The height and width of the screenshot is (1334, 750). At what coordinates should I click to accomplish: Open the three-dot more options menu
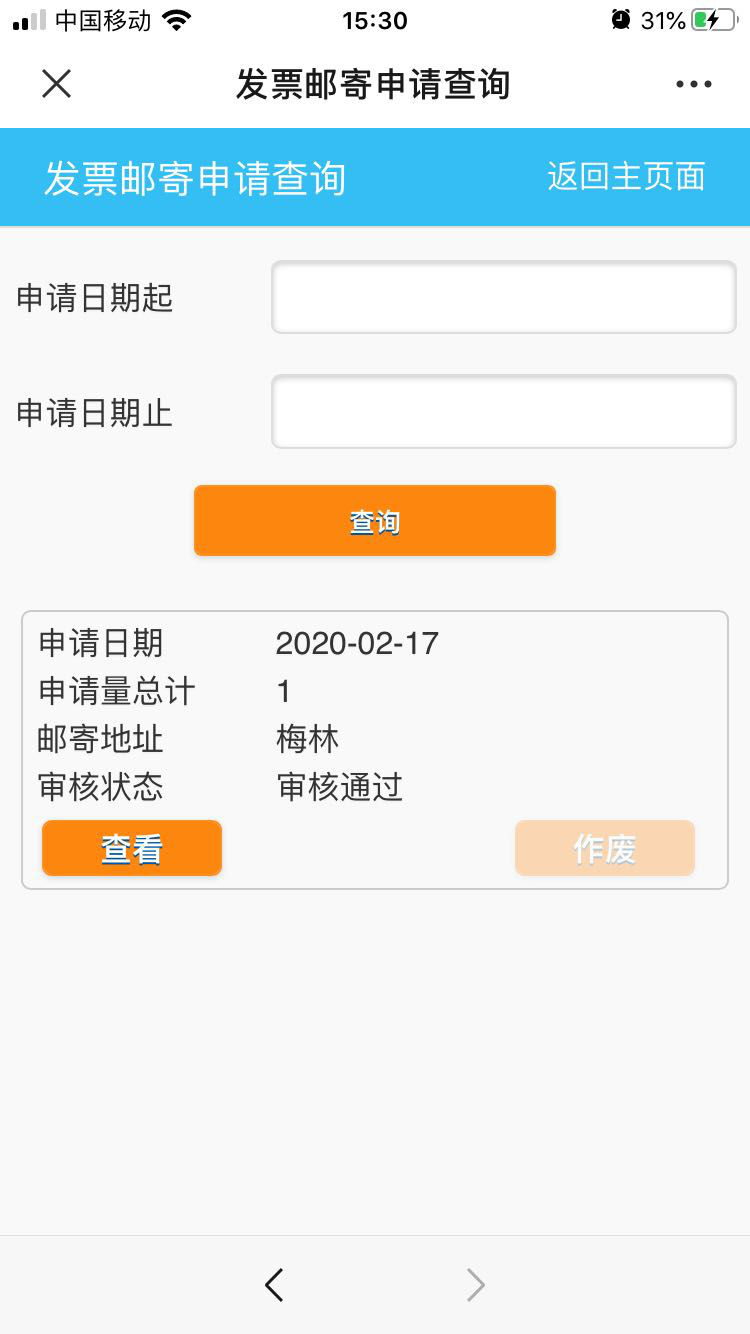tap(693, 84)
